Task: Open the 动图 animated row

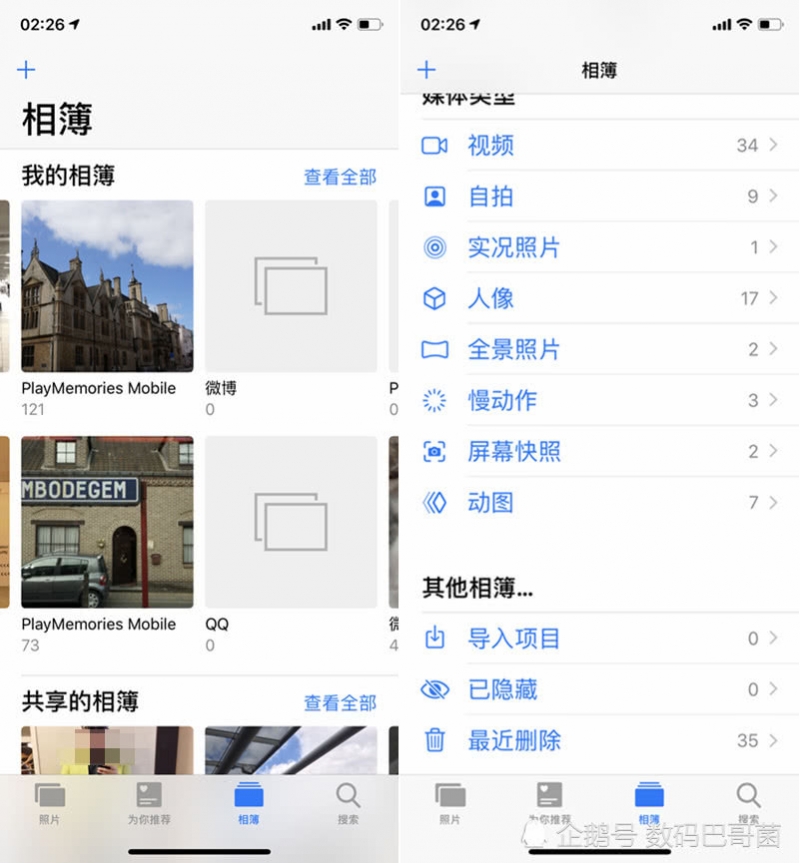Action: pyautogui.click(x=600, y=503)
